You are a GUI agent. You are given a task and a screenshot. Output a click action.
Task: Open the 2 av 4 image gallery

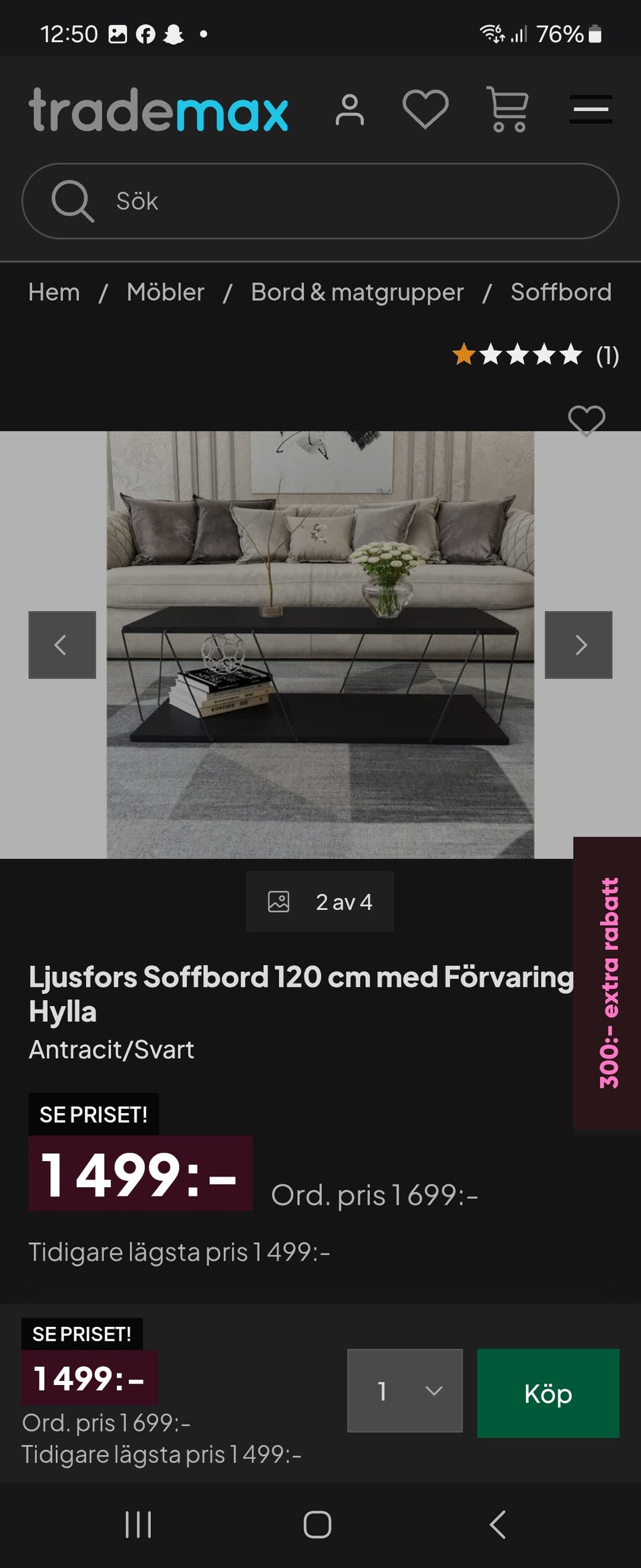[320, 901]
